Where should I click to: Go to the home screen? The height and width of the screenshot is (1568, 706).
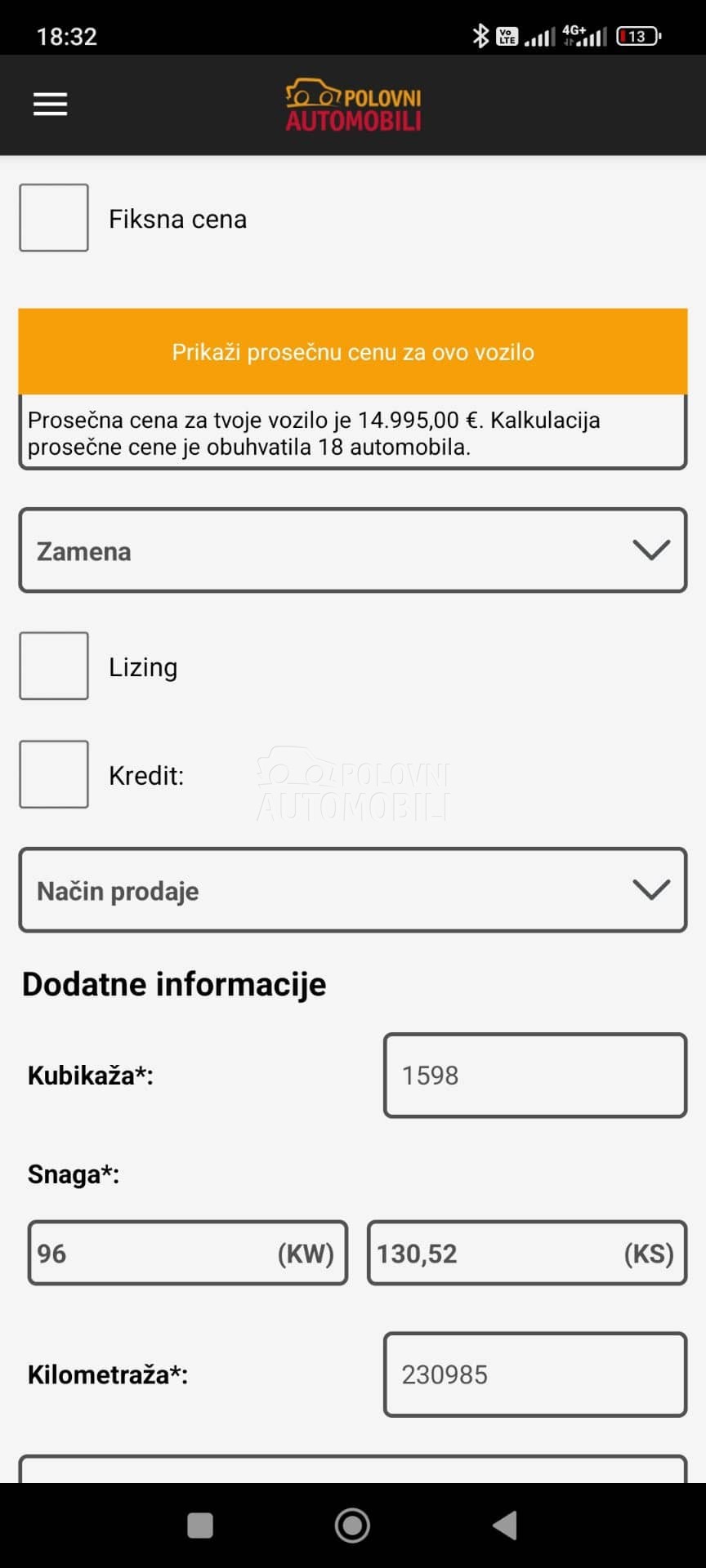pos(353,1525)
